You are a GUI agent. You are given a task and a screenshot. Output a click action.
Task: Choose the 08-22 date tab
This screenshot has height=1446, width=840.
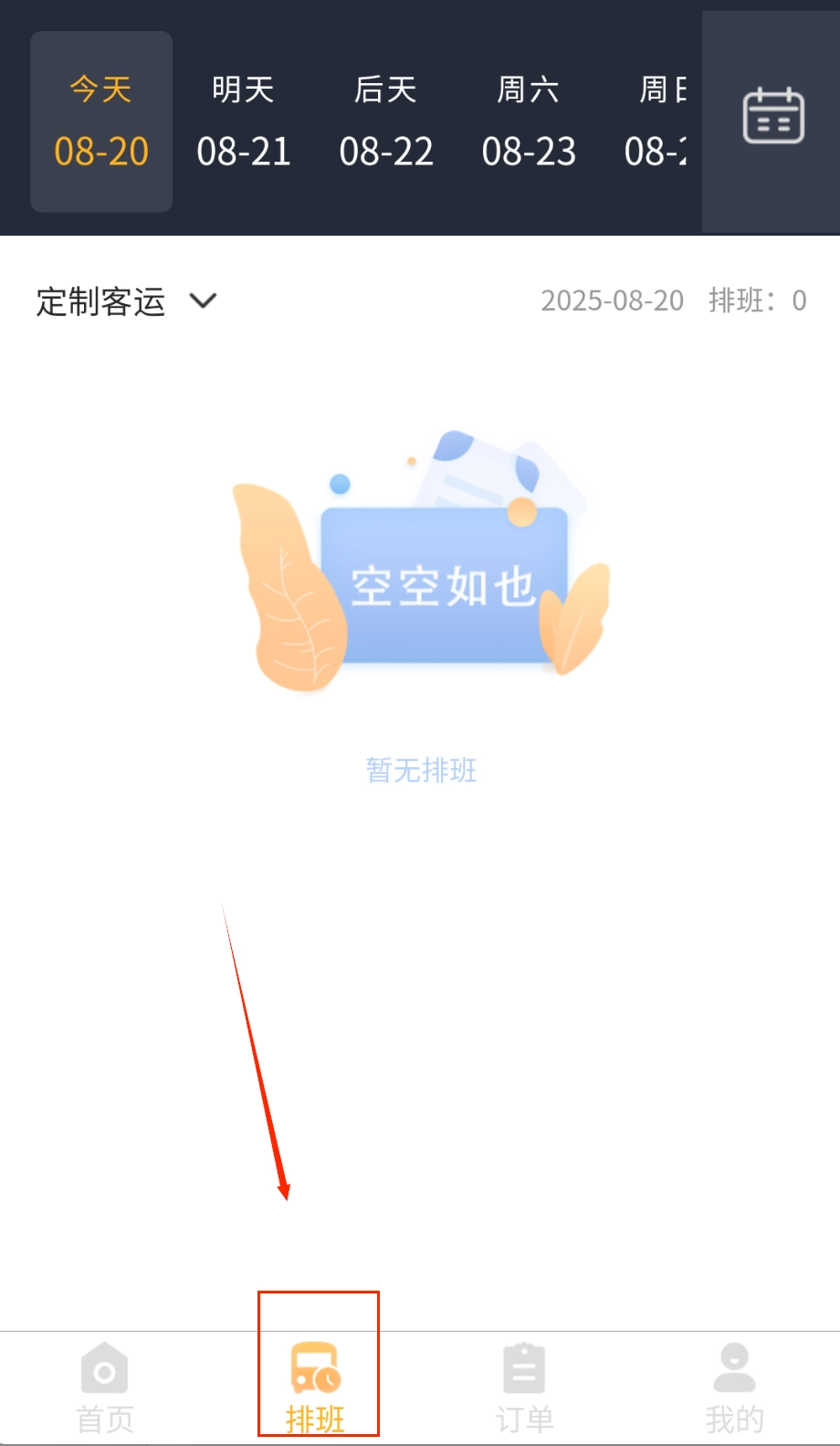(x=386, y=121)
